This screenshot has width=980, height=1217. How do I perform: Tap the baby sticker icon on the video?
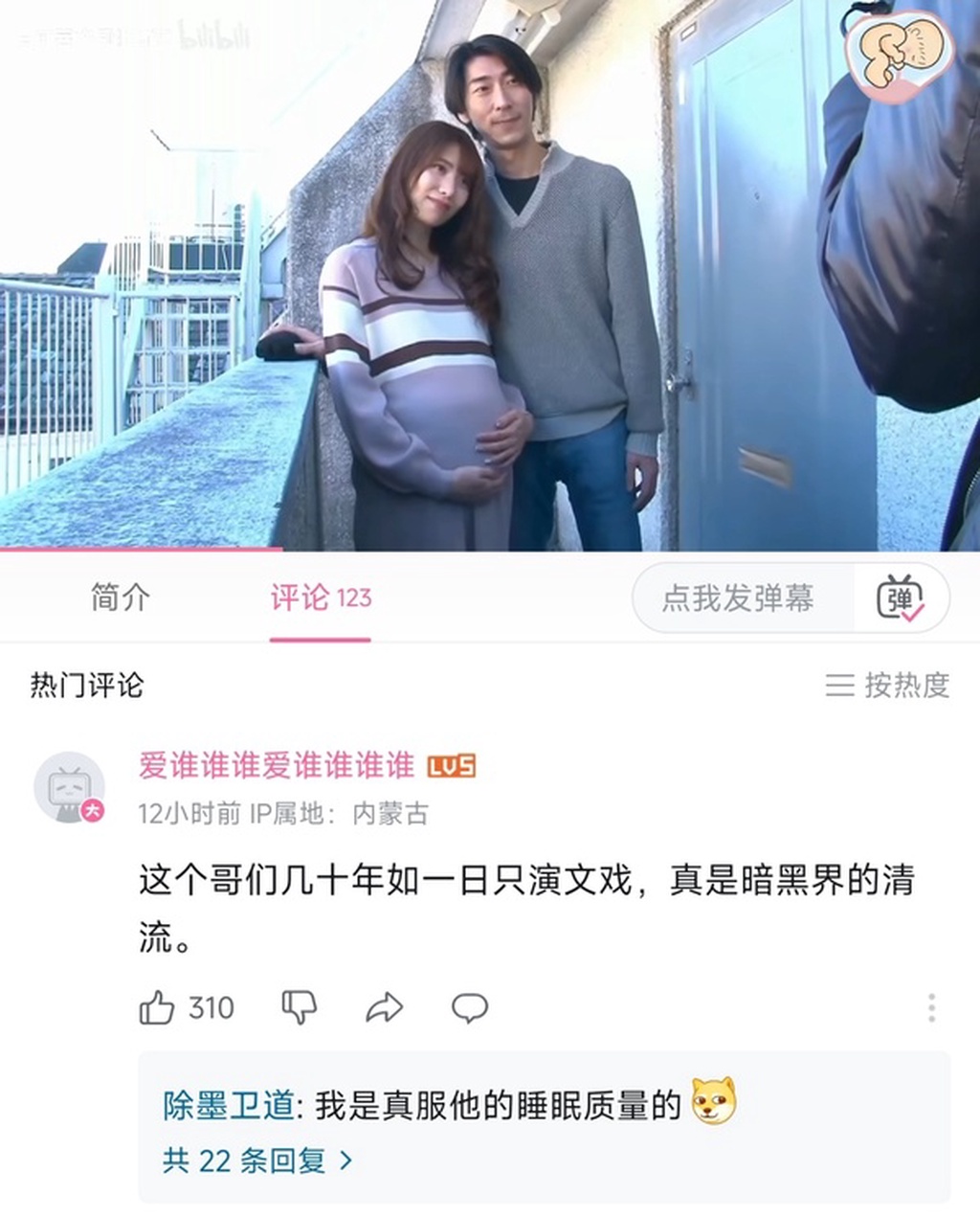click(900, 56)
